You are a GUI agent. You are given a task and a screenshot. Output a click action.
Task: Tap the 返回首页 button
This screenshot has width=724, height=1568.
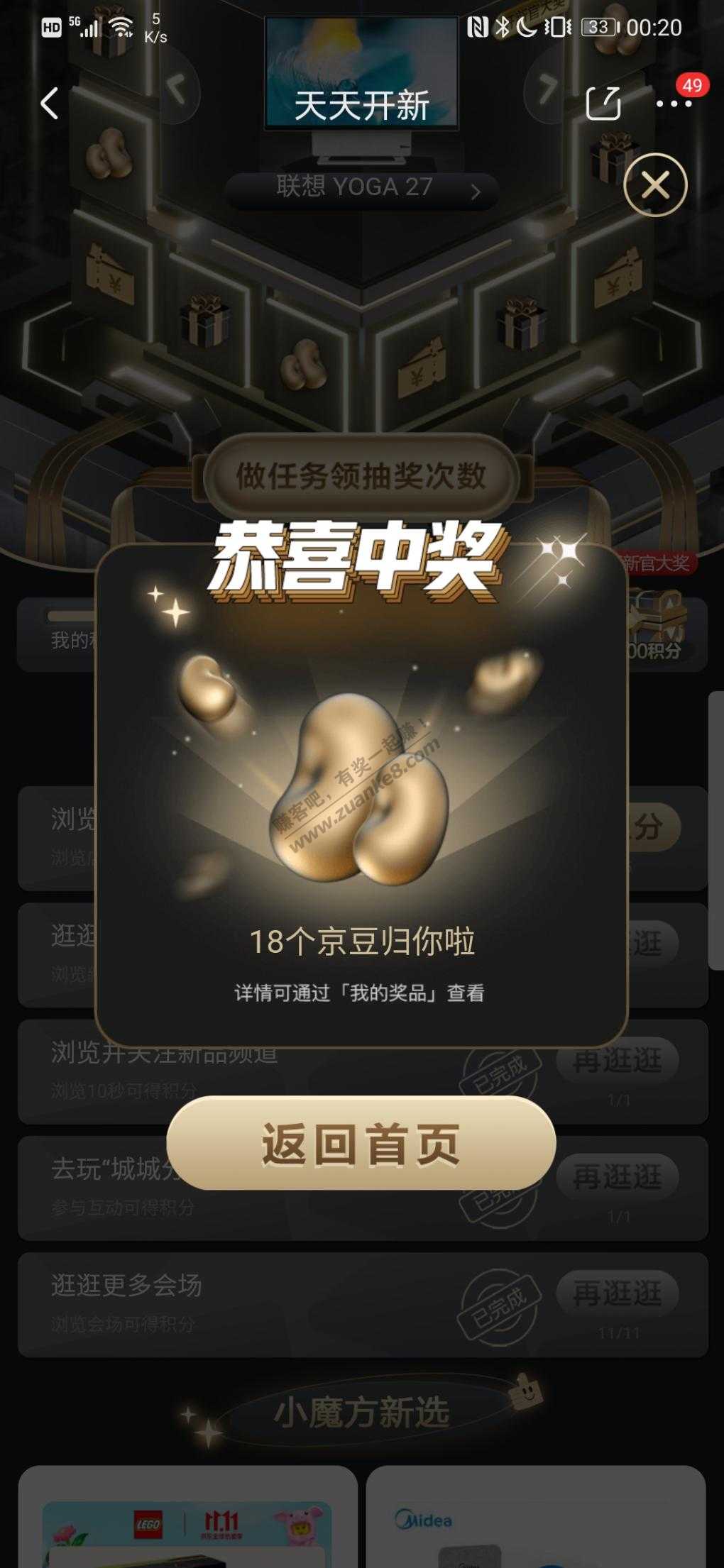coord(361,1144)
